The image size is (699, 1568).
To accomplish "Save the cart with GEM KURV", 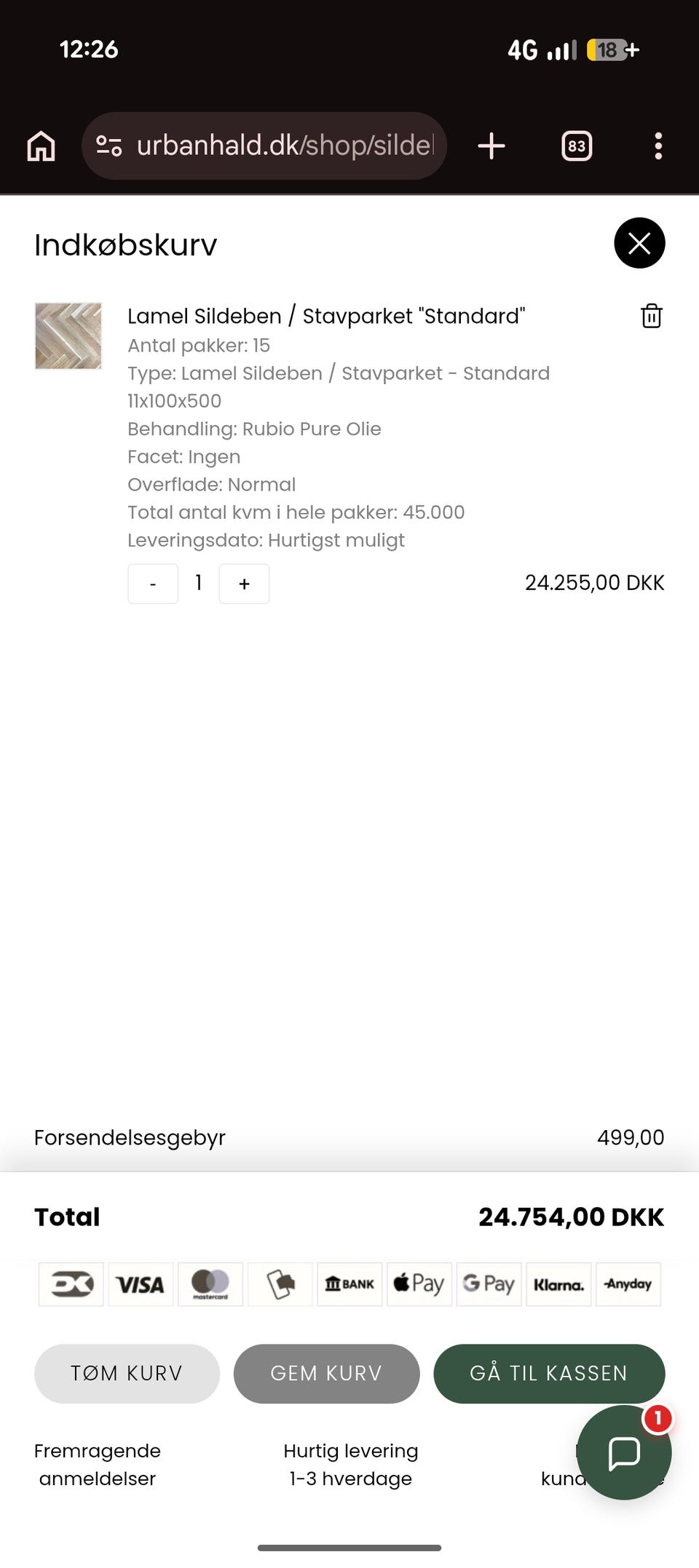I will point(326,1373).
